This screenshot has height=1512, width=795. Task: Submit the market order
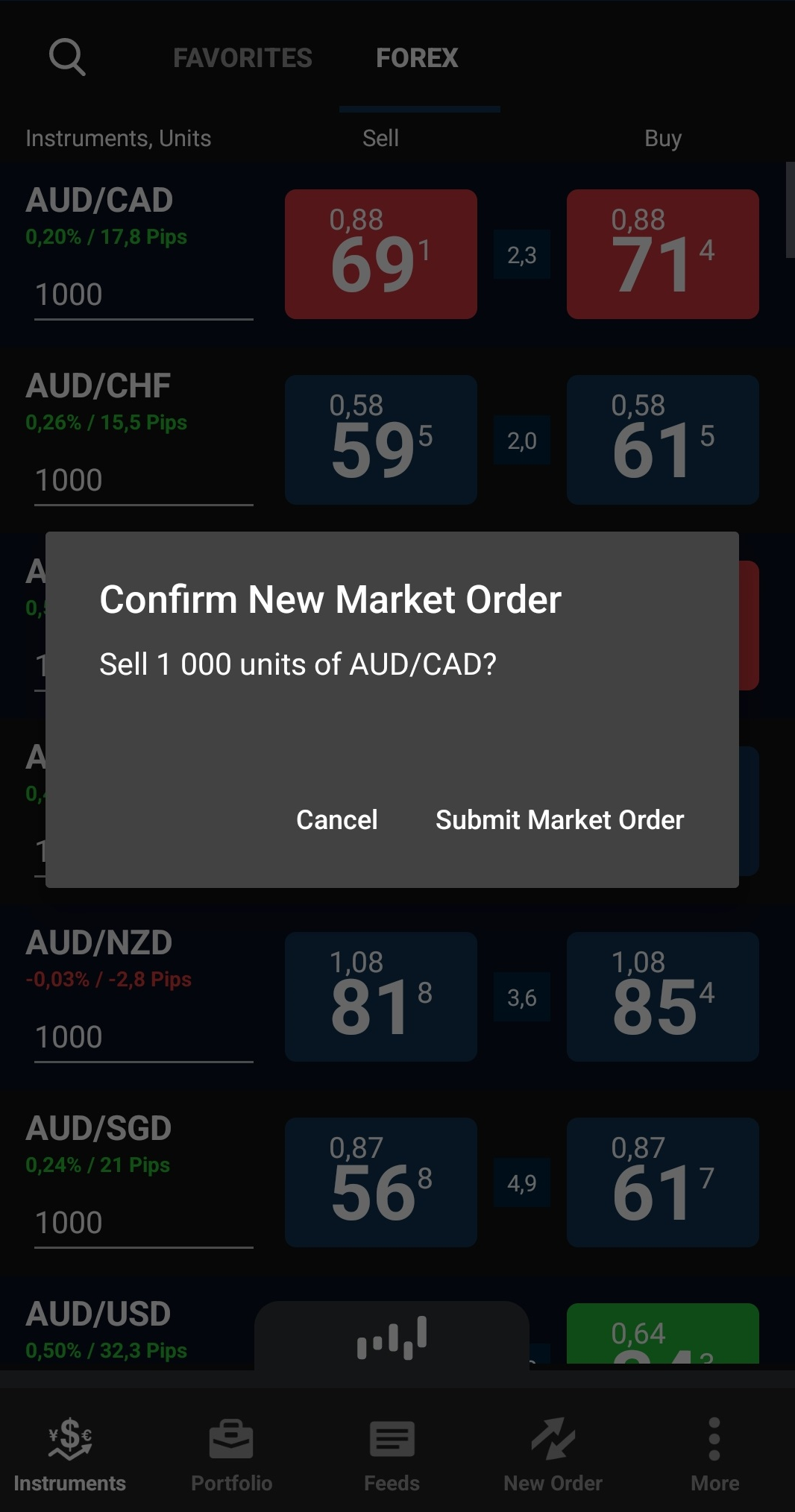[x=559, y=819]
